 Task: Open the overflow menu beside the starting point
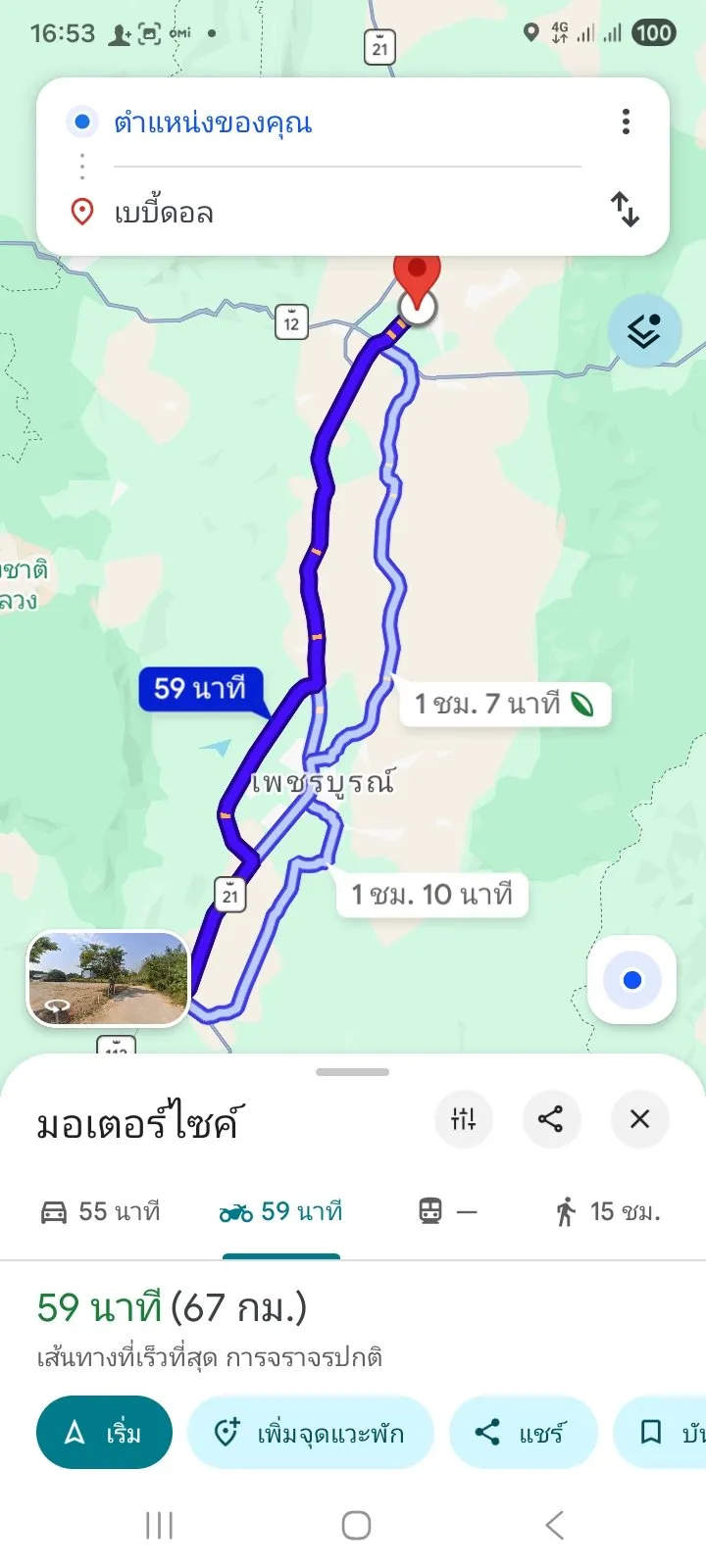(x=626, y=122)
